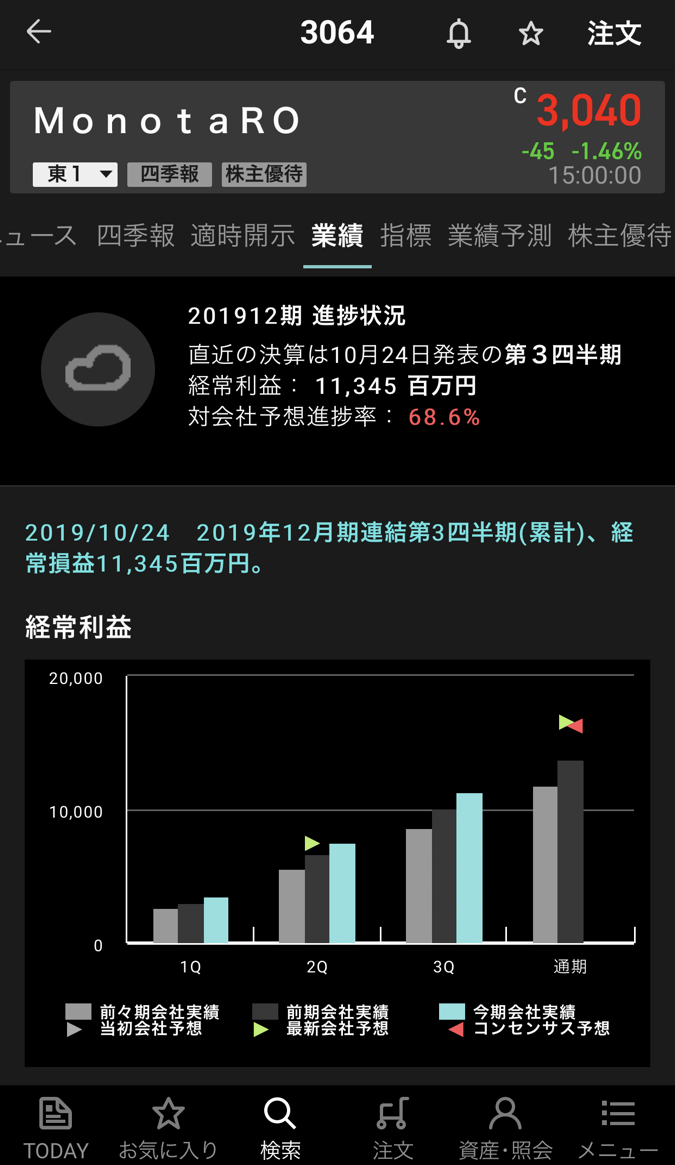
Task: Go to the TODAY bottom tab
Action: 56,1128
